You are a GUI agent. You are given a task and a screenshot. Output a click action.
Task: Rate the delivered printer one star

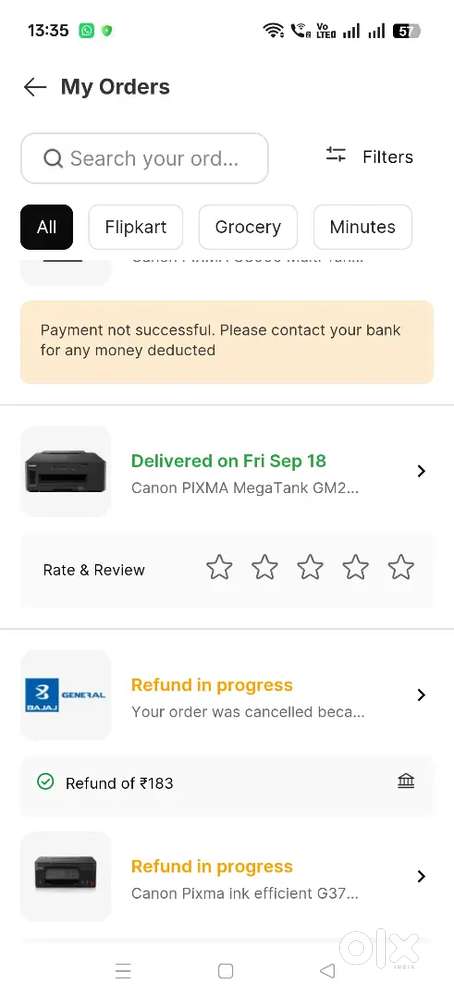click(219, 567)
